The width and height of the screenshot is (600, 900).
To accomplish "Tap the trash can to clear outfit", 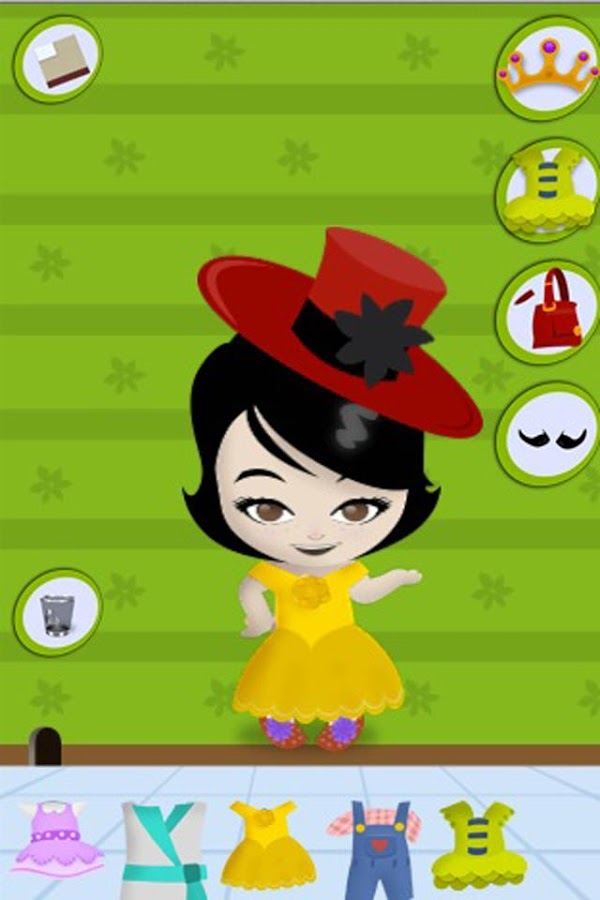I will pyautogui.click(x=57, y=613).
